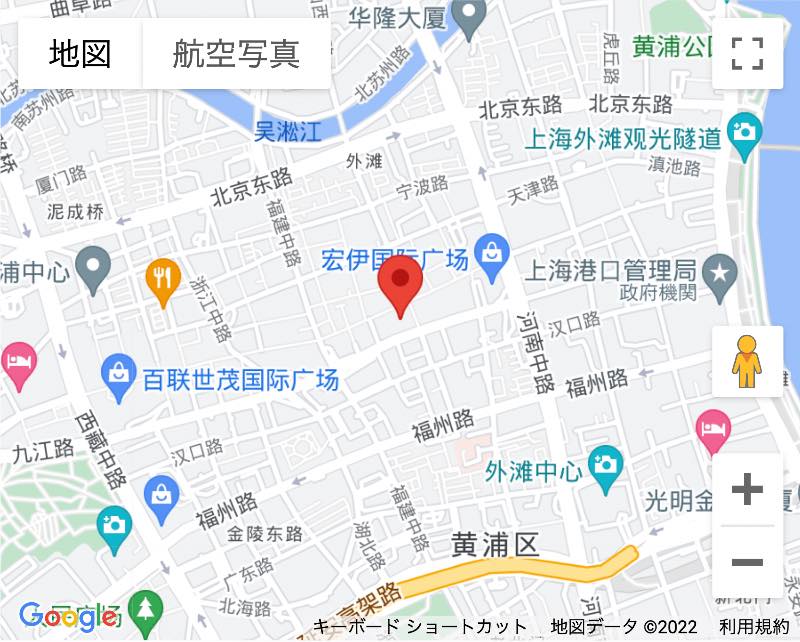The width and height of the screenshot is (800, 642).
Task: Open 利用規約 terms link
Action: (x=754, y=627)
